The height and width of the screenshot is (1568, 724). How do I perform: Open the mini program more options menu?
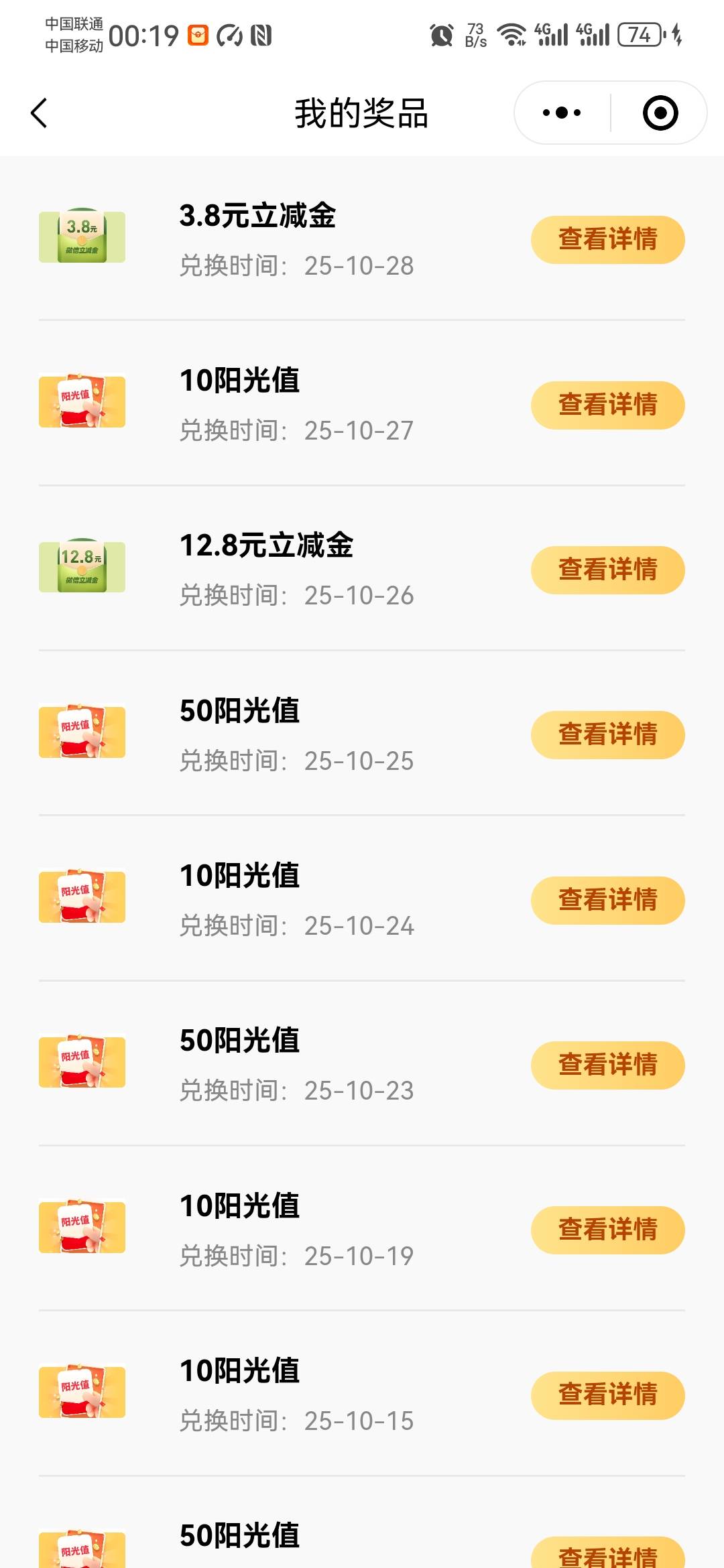pos(562,113)
